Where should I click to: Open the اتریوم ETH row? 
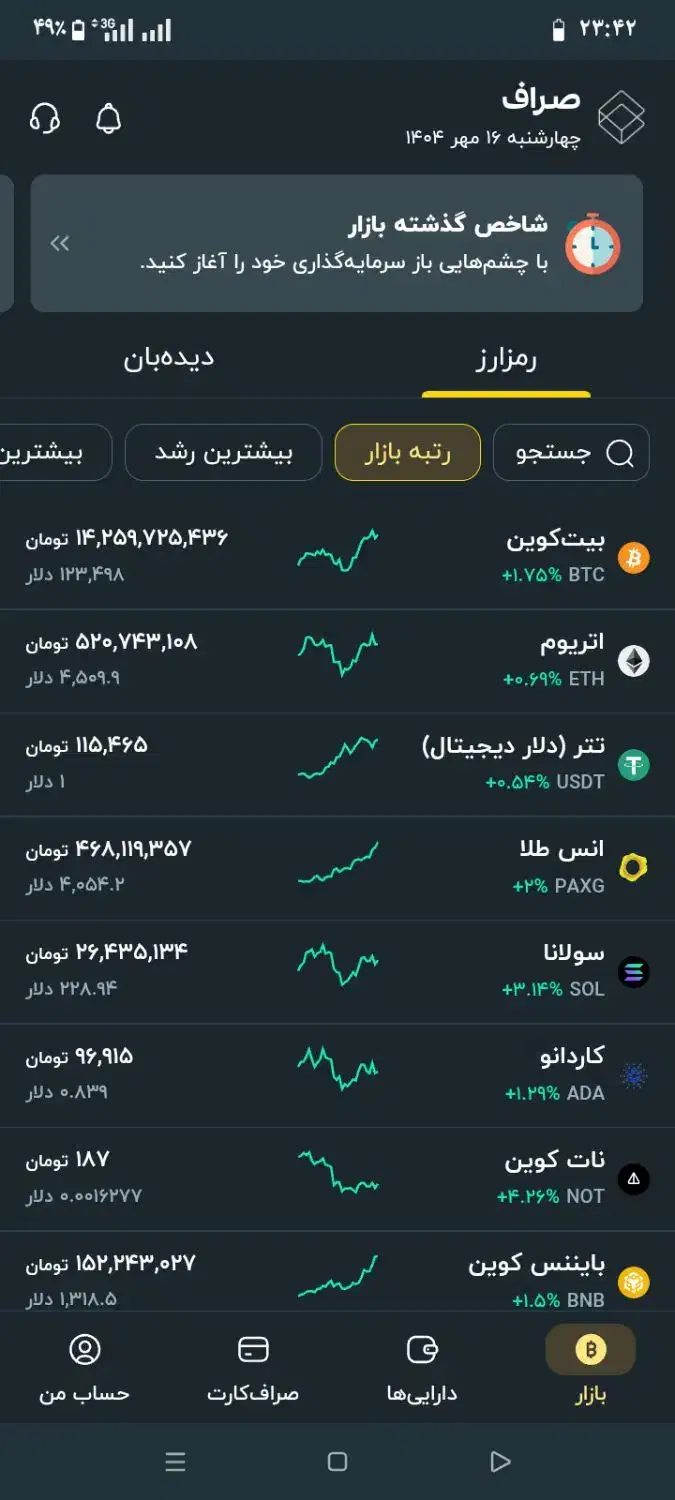(x=337, y=660)
